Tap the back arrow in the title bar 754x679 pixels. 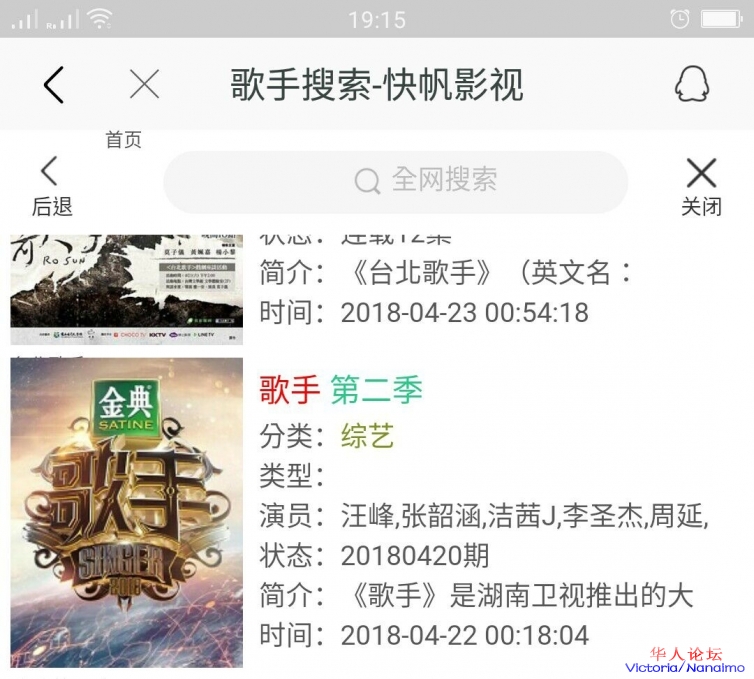(54, 85)
